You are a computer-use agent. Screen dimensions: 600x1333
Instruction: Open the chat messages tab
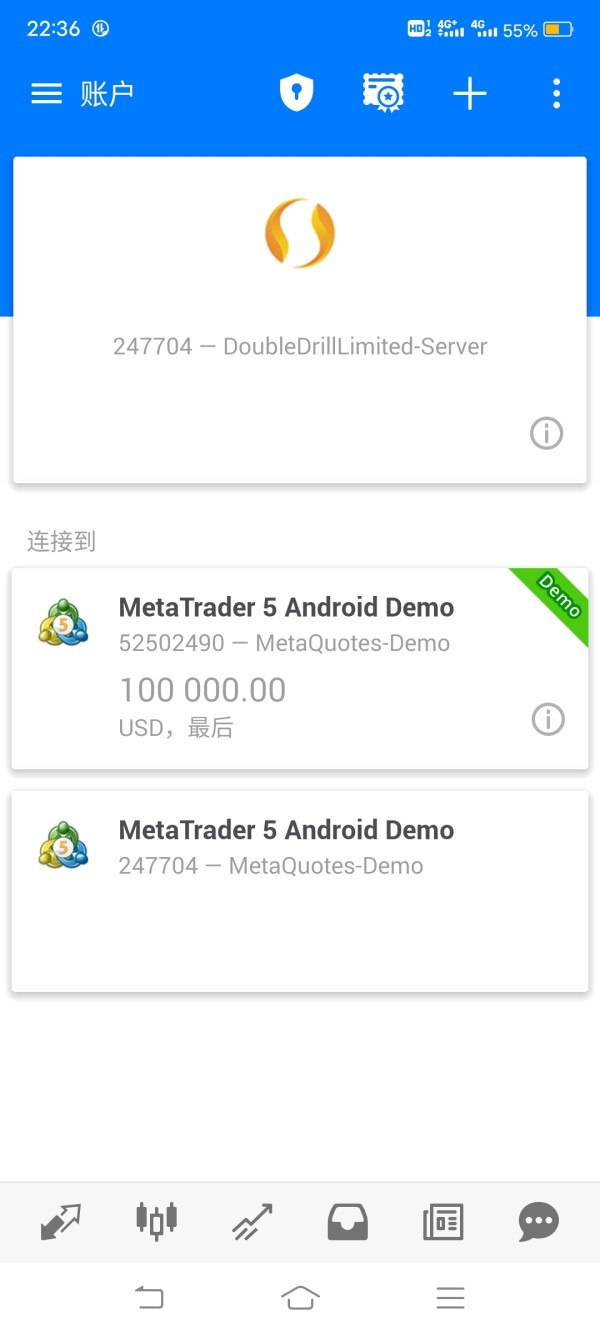click(x=539, y=1221)
